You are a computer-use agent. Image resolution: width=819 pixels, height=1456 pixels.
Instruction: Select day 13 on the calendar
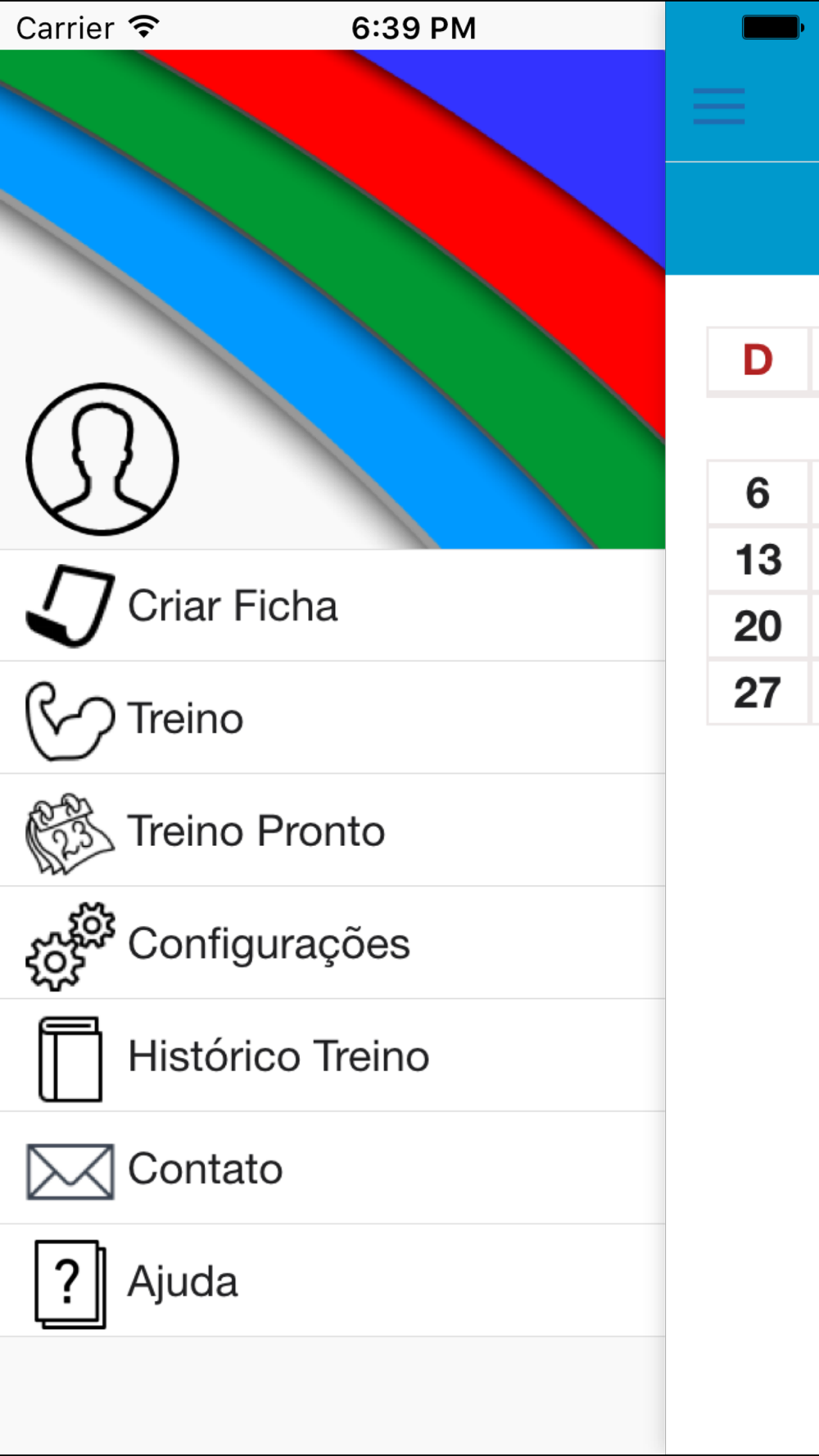pos(758,560)
